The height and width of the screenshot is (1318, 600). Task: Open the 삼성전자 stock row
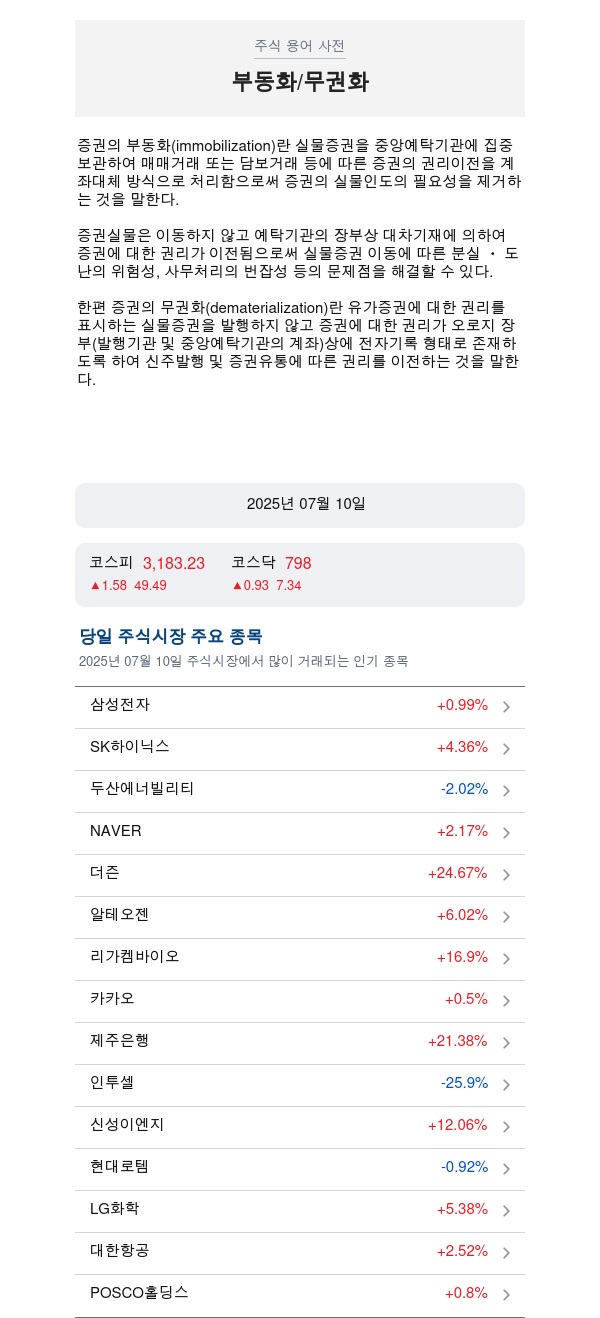300,707
